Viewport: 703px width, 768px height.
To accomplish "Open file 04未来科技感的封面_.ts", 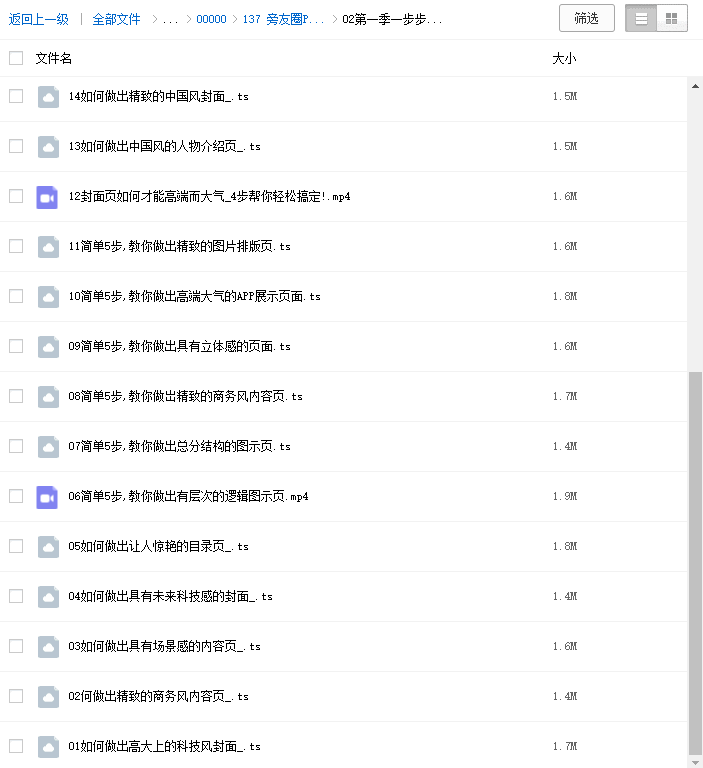I will click(x=170, y=597).
